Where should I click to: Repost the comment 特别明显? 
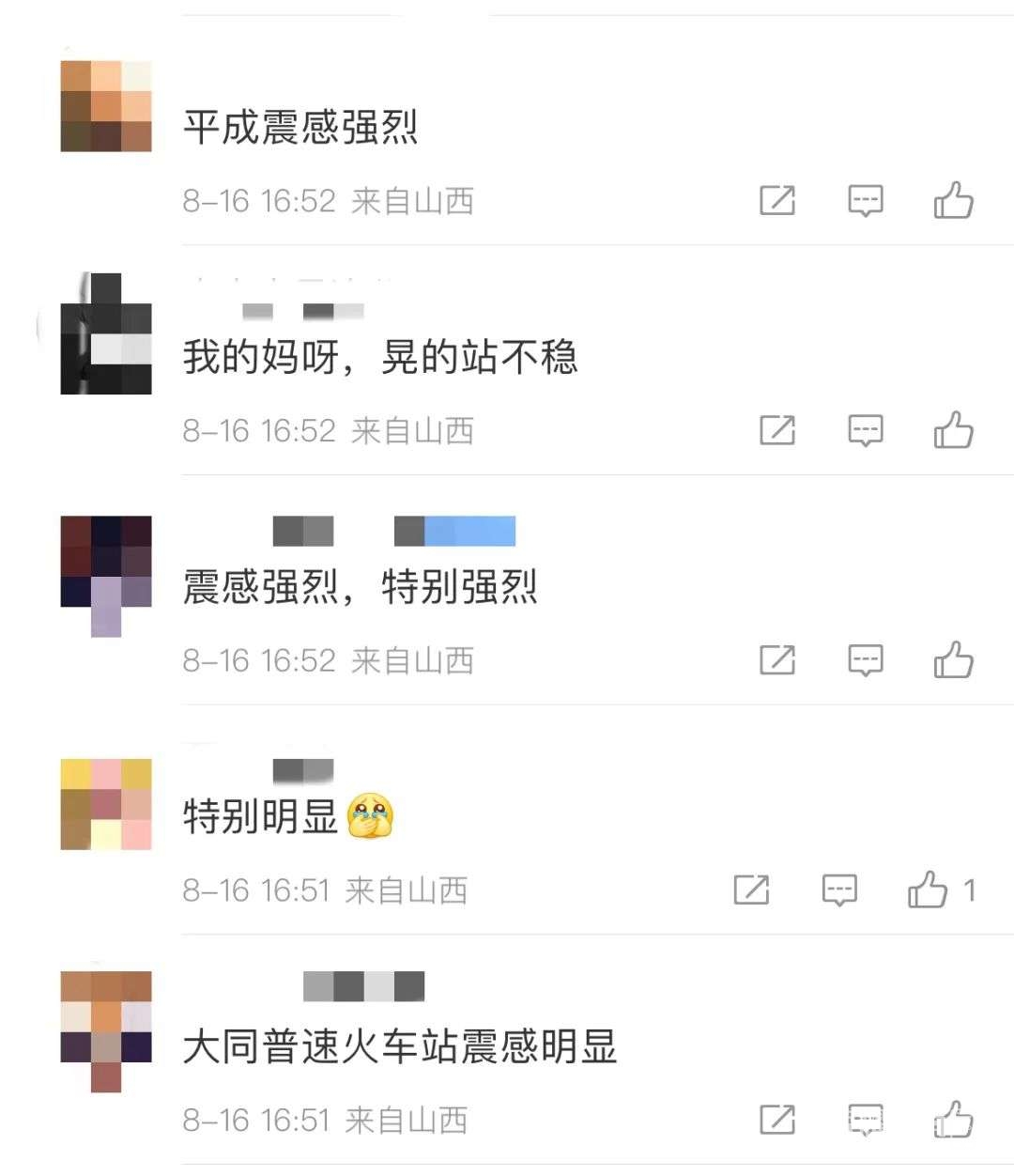pyautogui.click(x=751, y=890)
